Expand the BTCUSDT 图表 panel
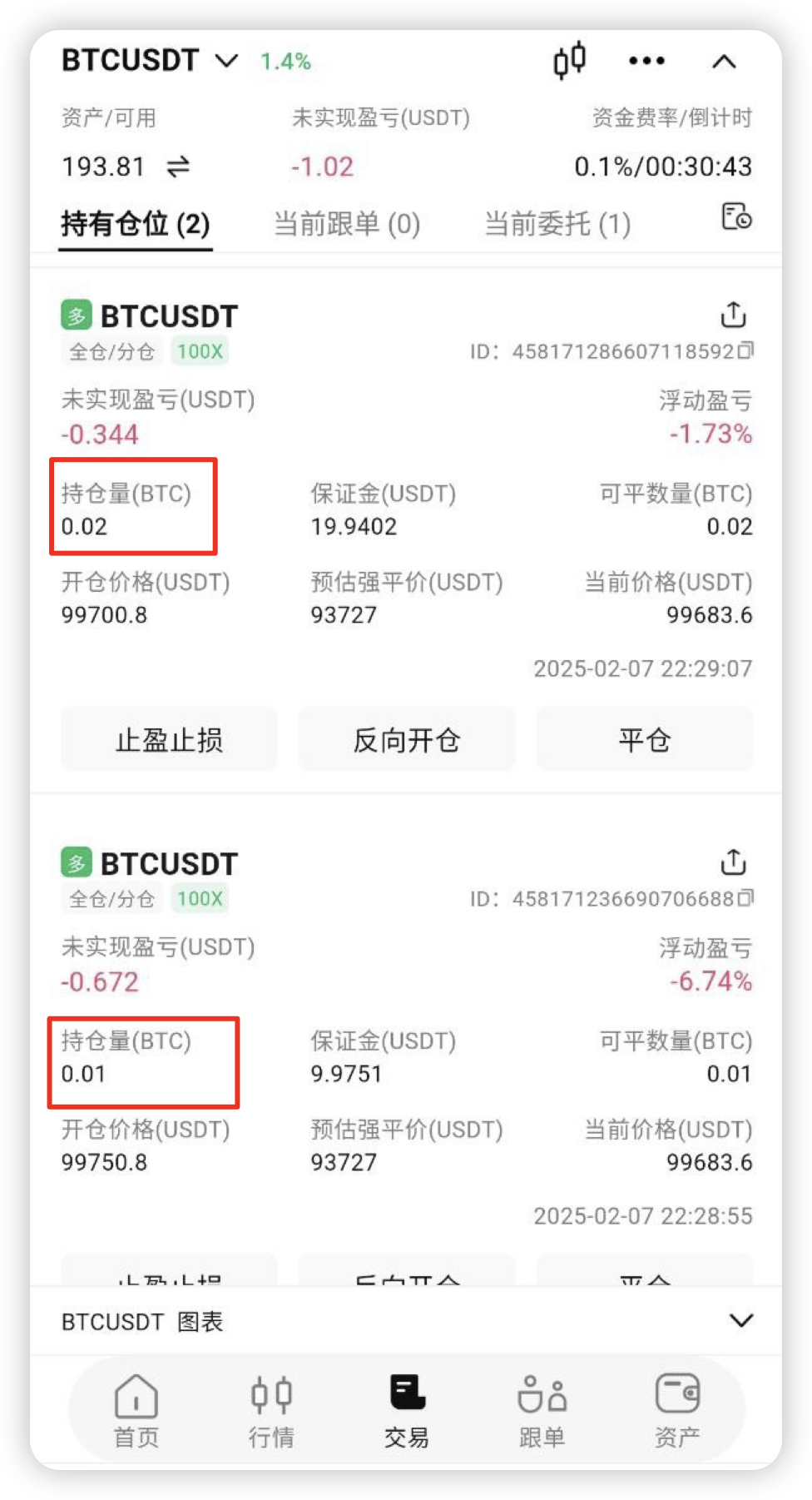The image size is (812, 1500). [x=740, y=1321]
